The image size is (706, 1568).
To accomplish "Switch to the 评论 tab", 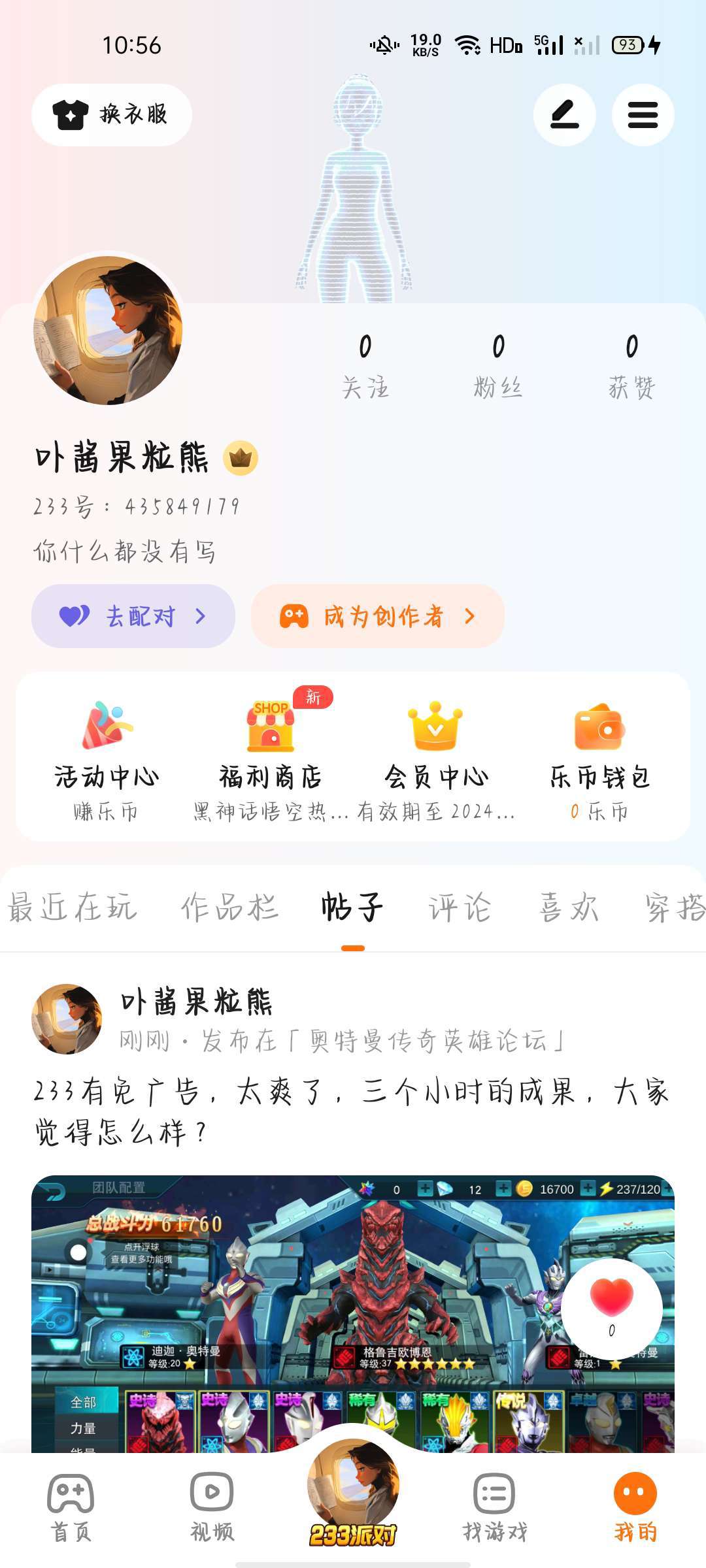I will (x=460, y=907).
